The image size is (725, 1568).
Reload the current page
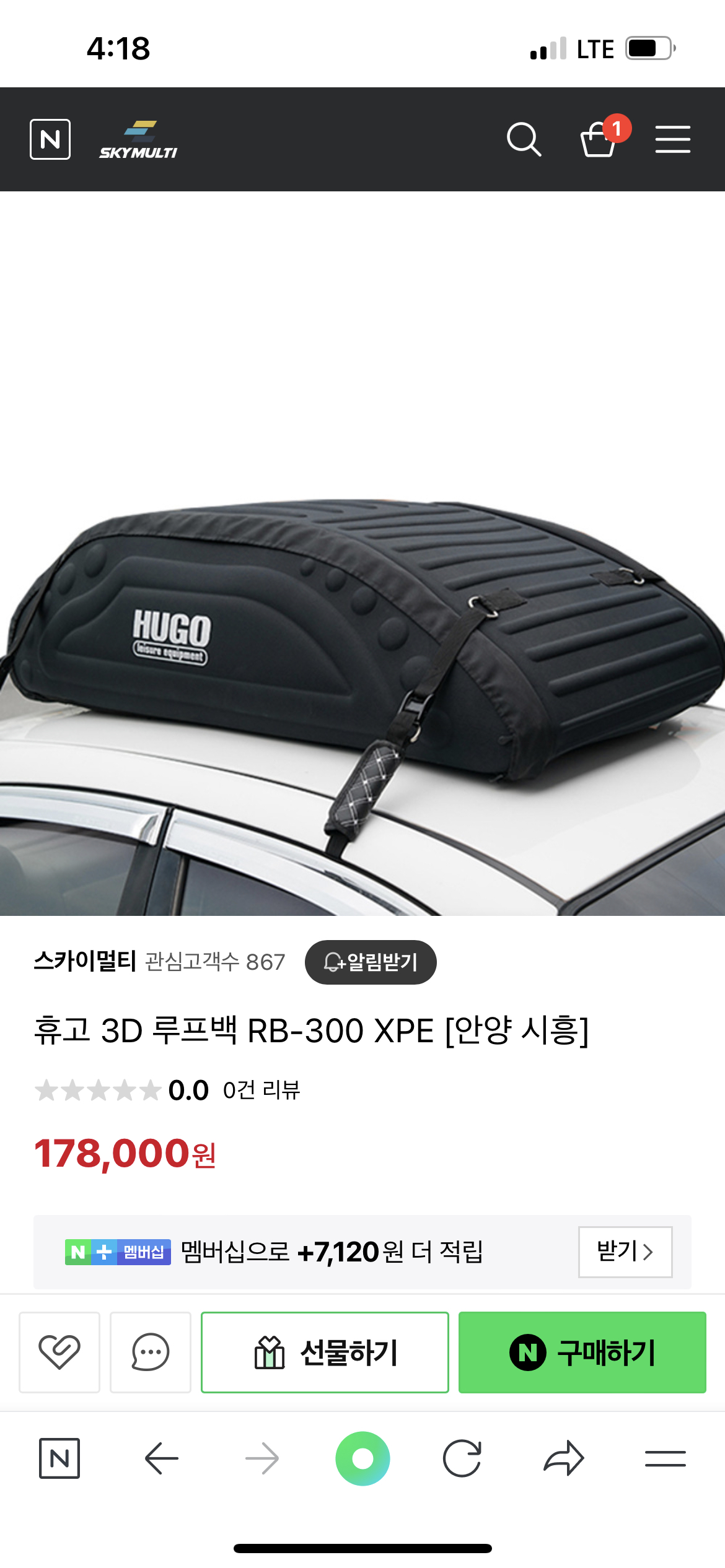click(x=462, y=1458)
